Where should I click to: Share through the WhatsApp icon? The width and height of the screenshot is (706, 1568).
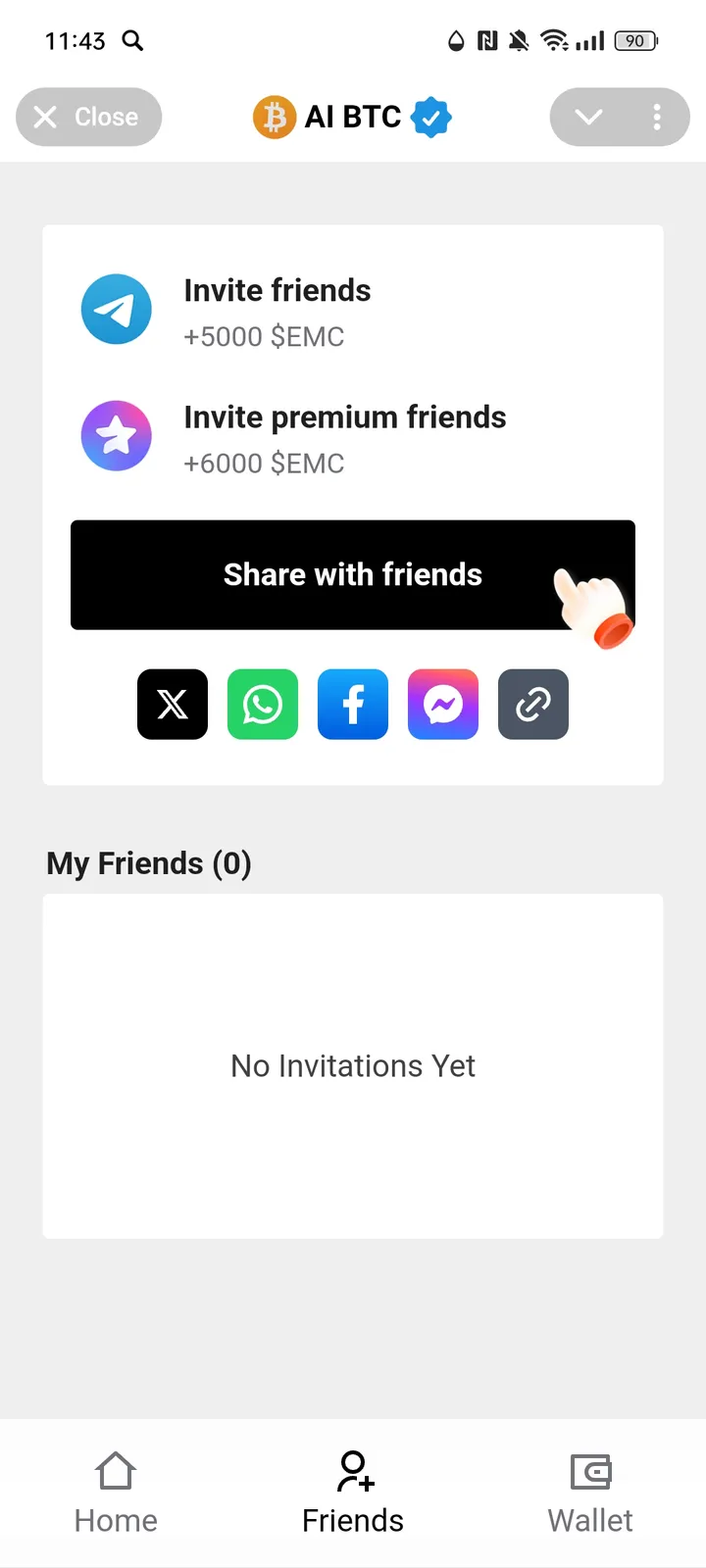tap(263, 704)
